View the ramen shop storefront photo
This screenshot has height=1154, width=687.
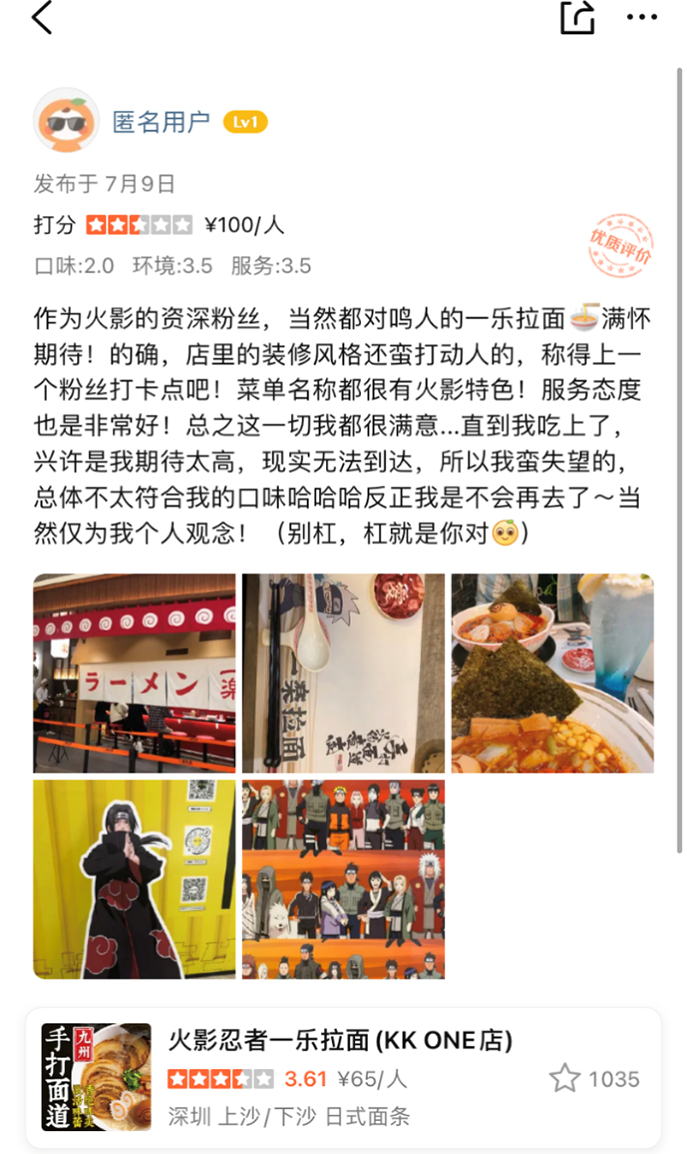pos(134,672)
